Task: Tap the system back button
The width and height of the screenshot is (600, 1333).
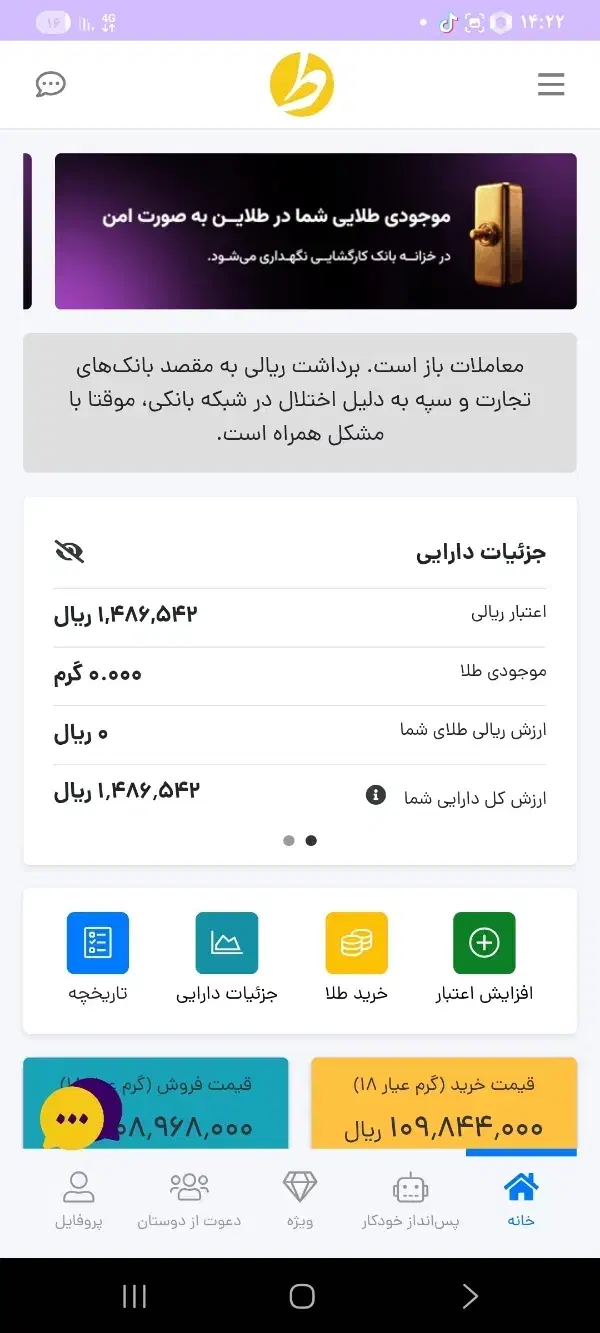Action: pyautogui.click(x=470, y=1297)
